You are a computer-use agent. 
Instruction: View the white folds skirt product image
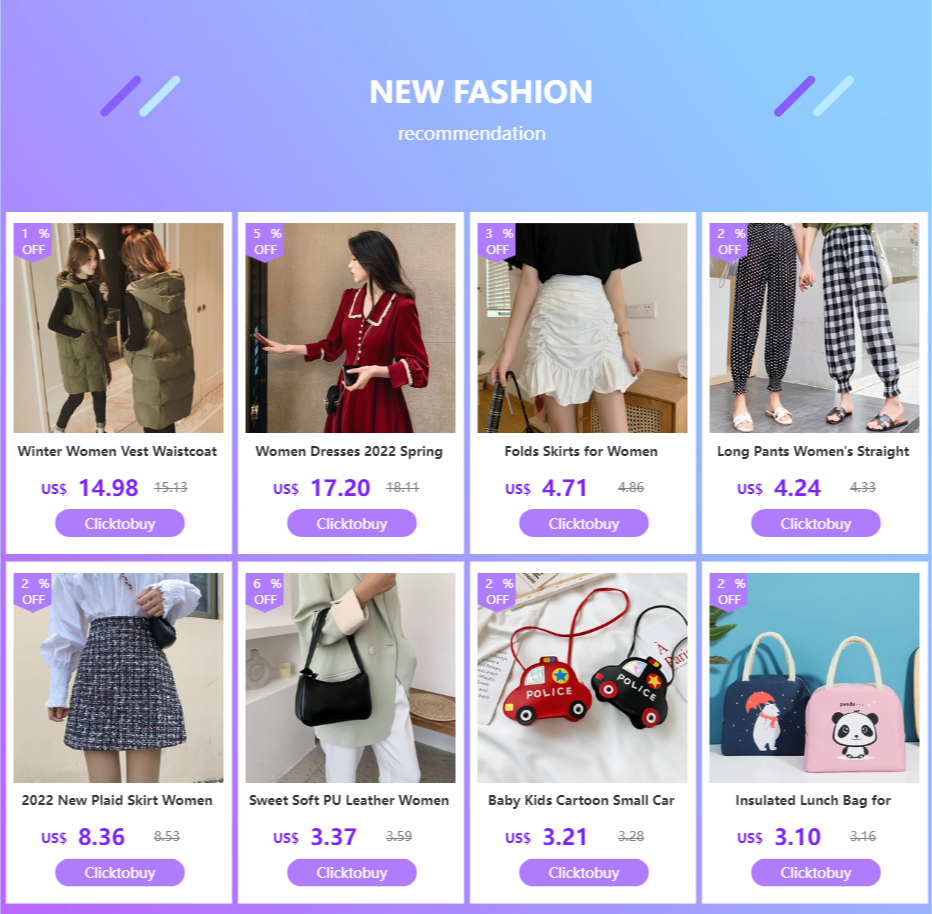coord(582,328)
